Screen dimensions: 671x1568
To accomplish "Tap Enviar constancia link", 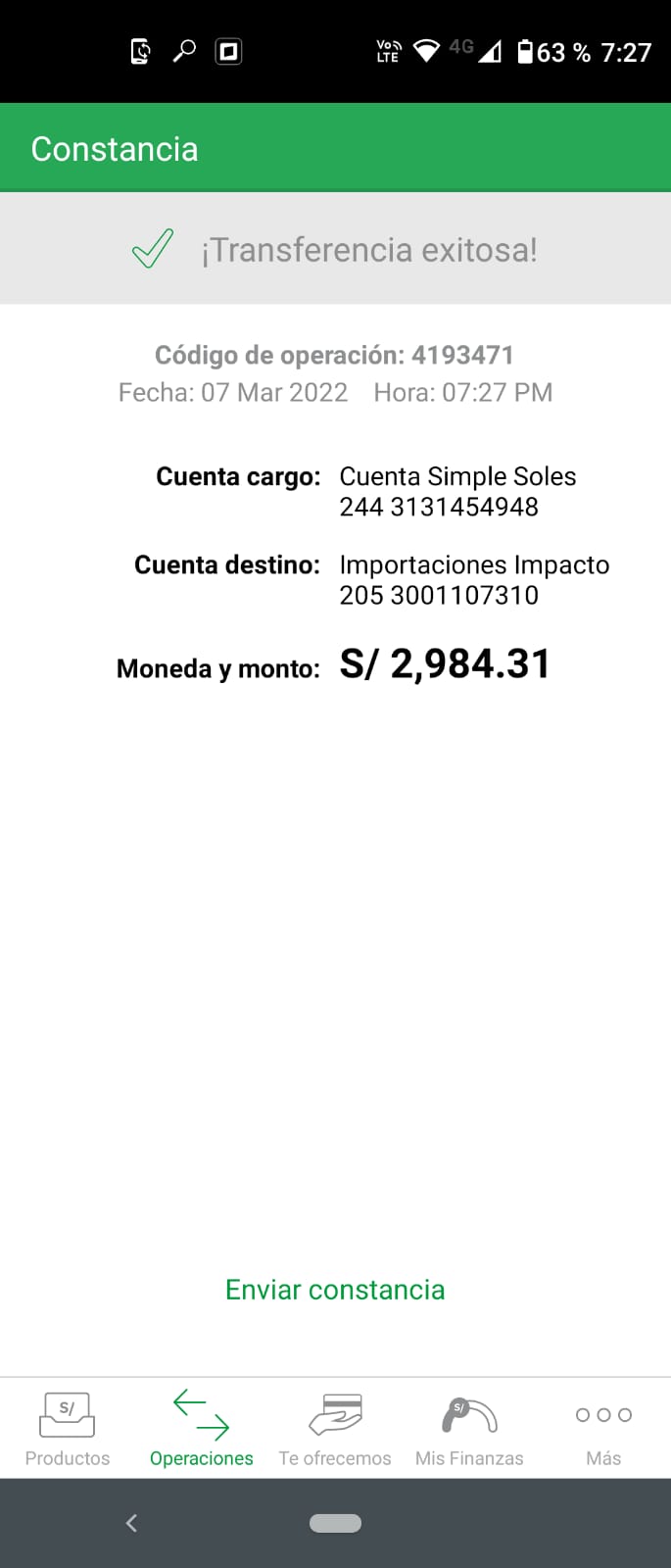I will (335, 1290).
